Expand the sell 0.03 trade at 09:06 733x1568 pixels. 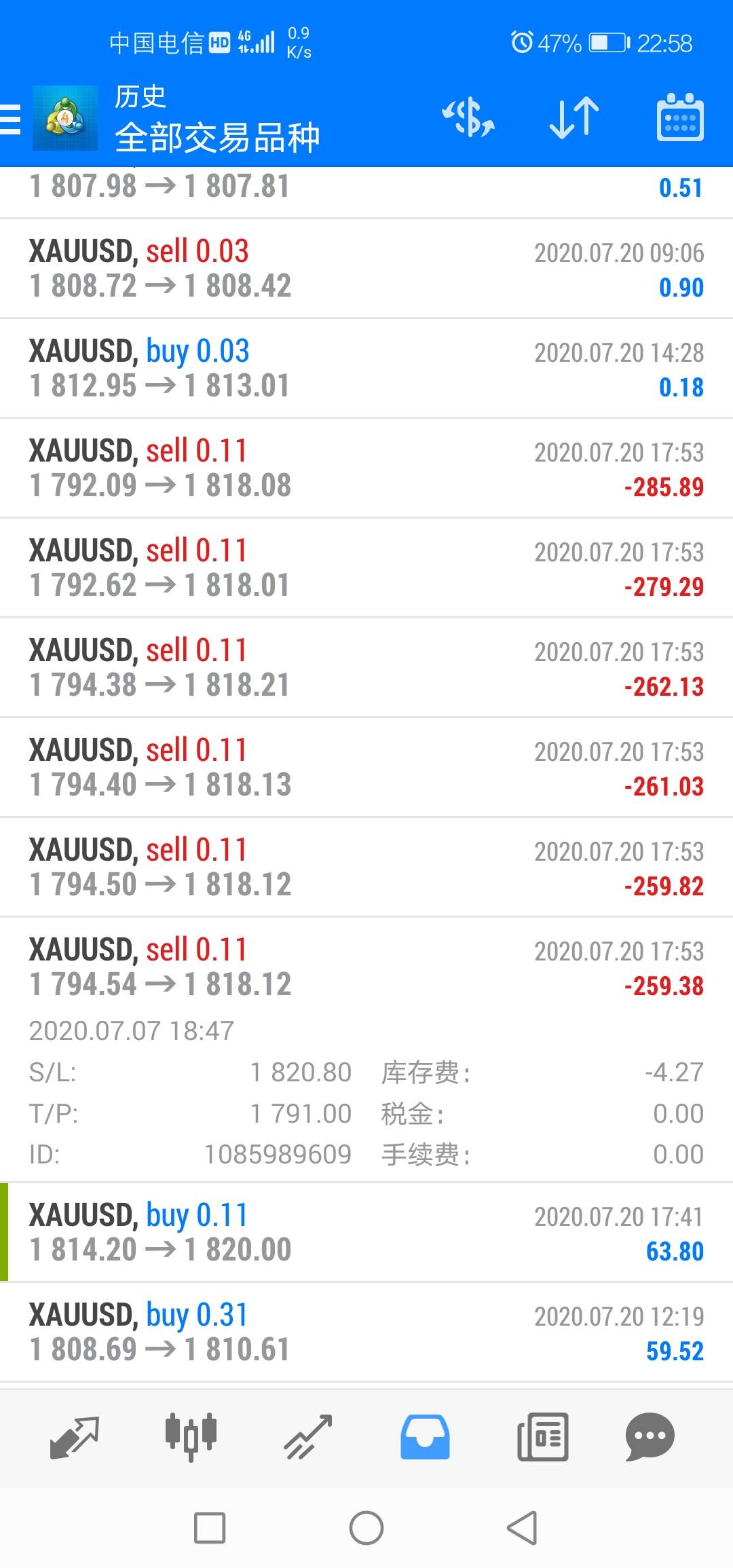pyautogui.click(x=366, y=268)
